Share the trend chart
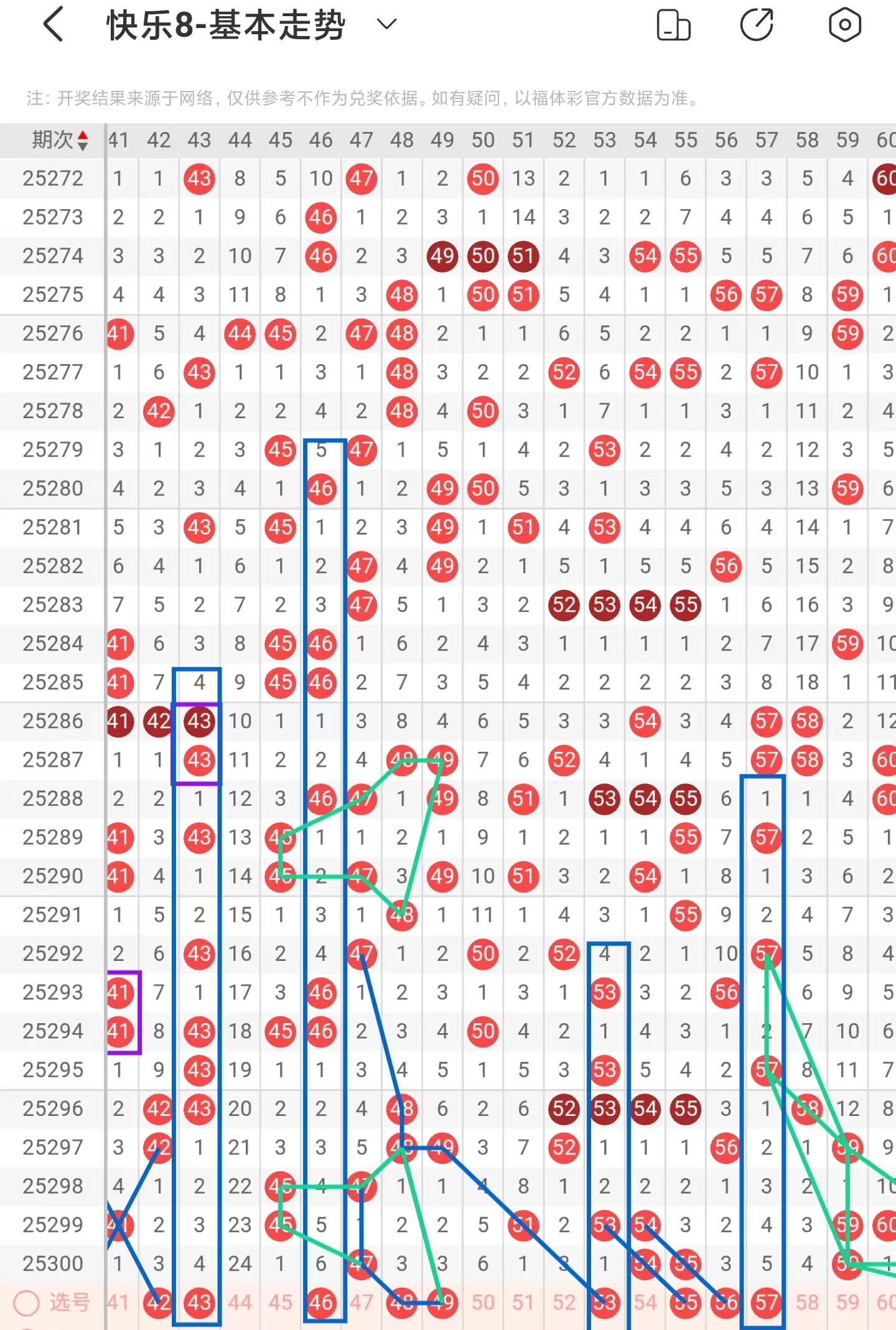Viewport: 896px width, 1330px height. click(x=757, y=26)
